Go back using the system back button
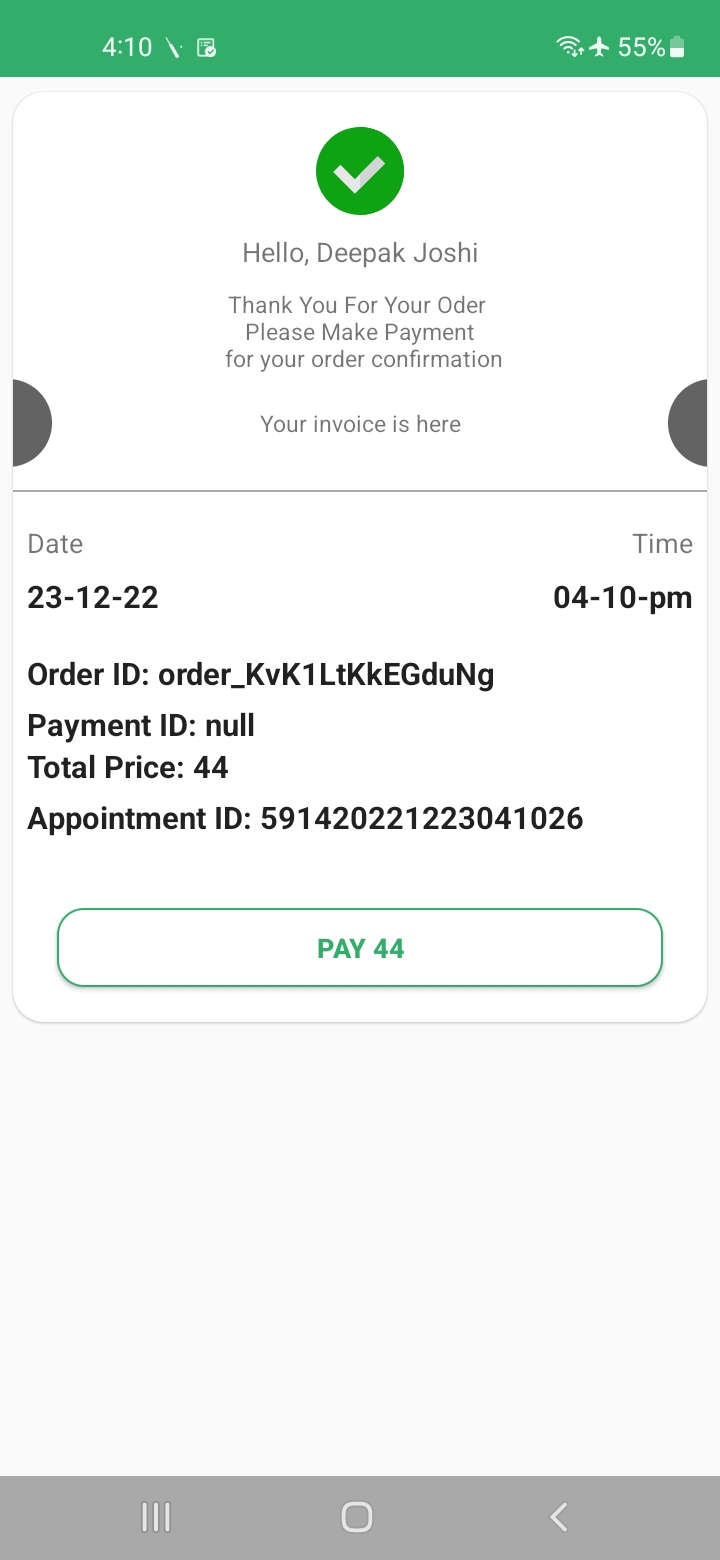This screenshot has height=1560, width=720. point(559,1517)
